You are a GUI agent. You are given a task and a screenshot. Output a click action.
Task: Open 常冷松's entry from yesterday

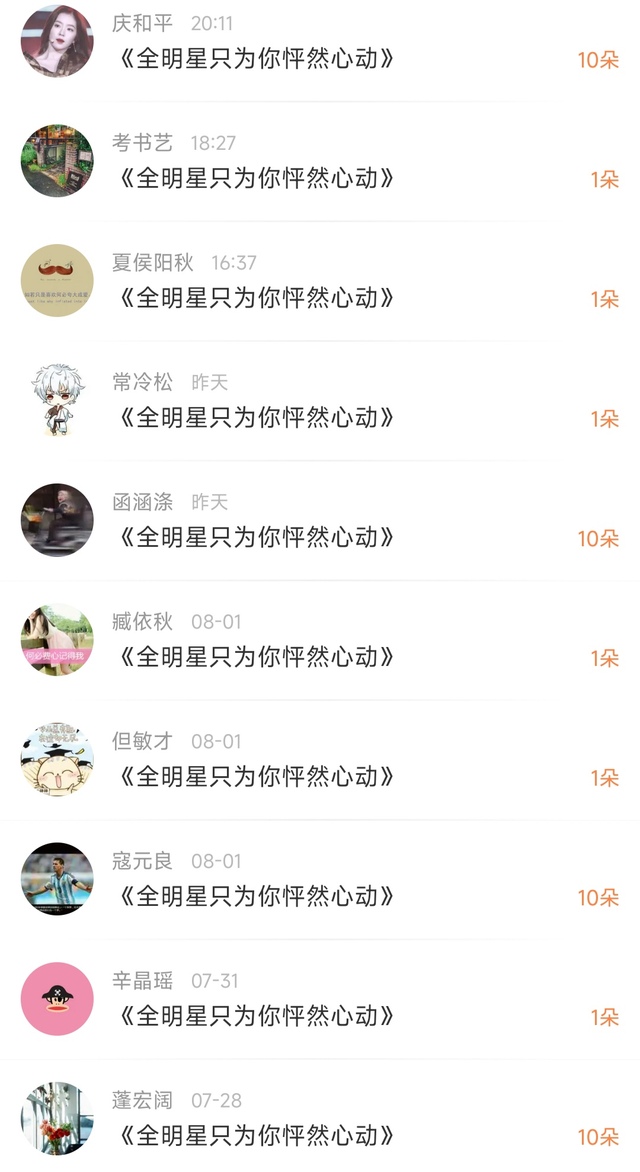point(320,401)
